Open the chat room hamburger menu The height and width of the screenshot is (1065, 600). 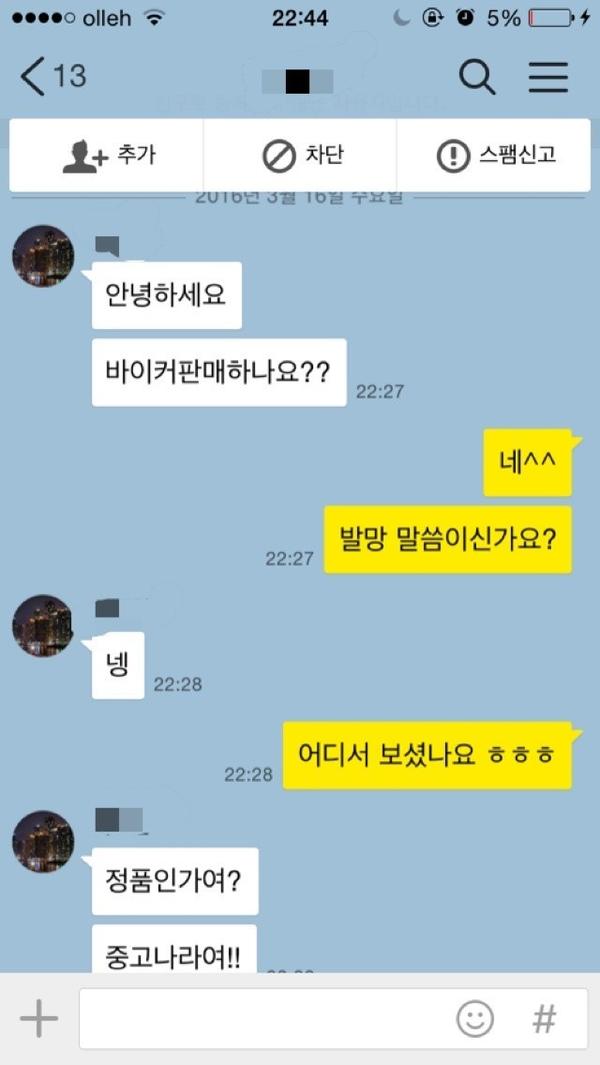(548, 77)
